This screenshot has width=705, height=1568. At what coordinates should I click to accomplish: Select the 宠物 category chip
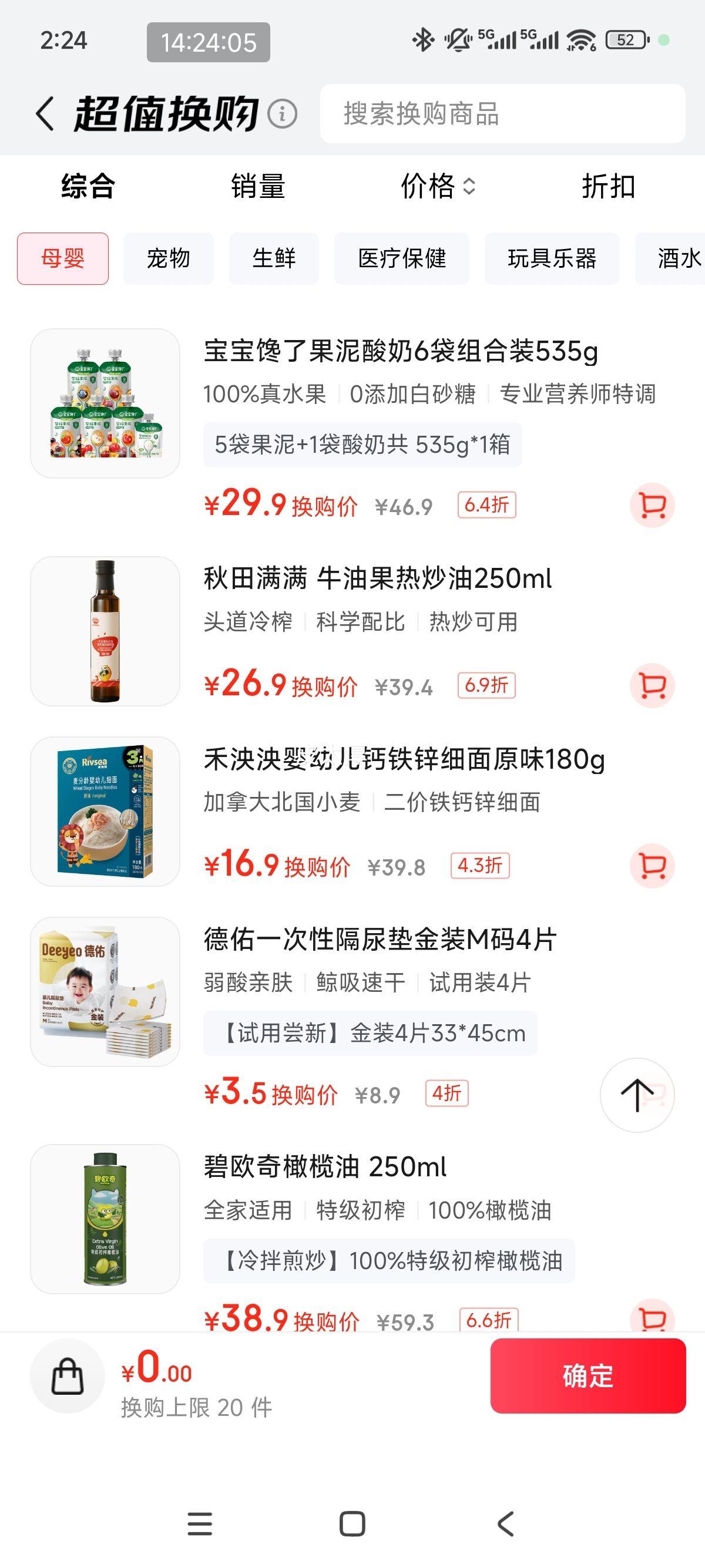pos(169,259)
